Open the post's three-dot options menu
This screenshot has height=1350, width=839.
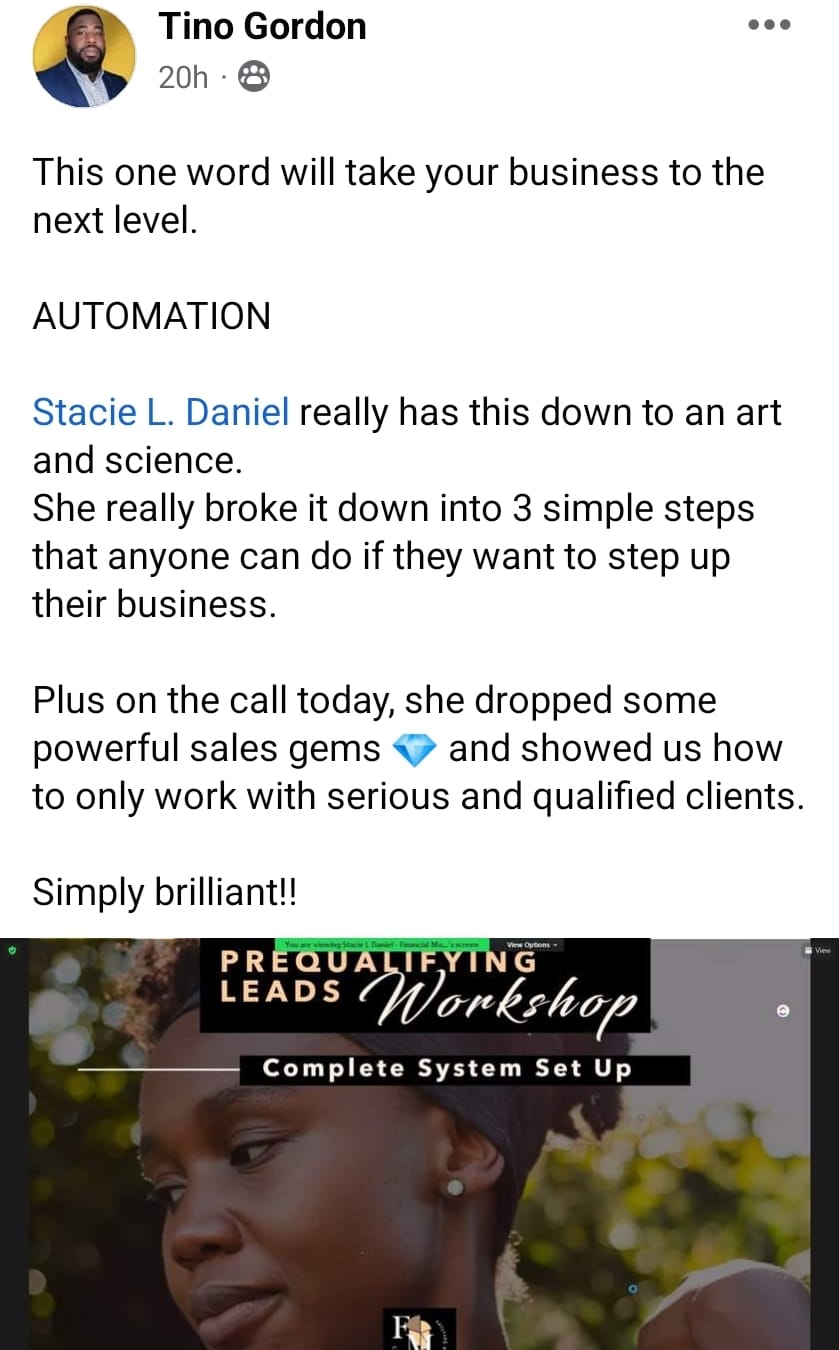(770, 25)
